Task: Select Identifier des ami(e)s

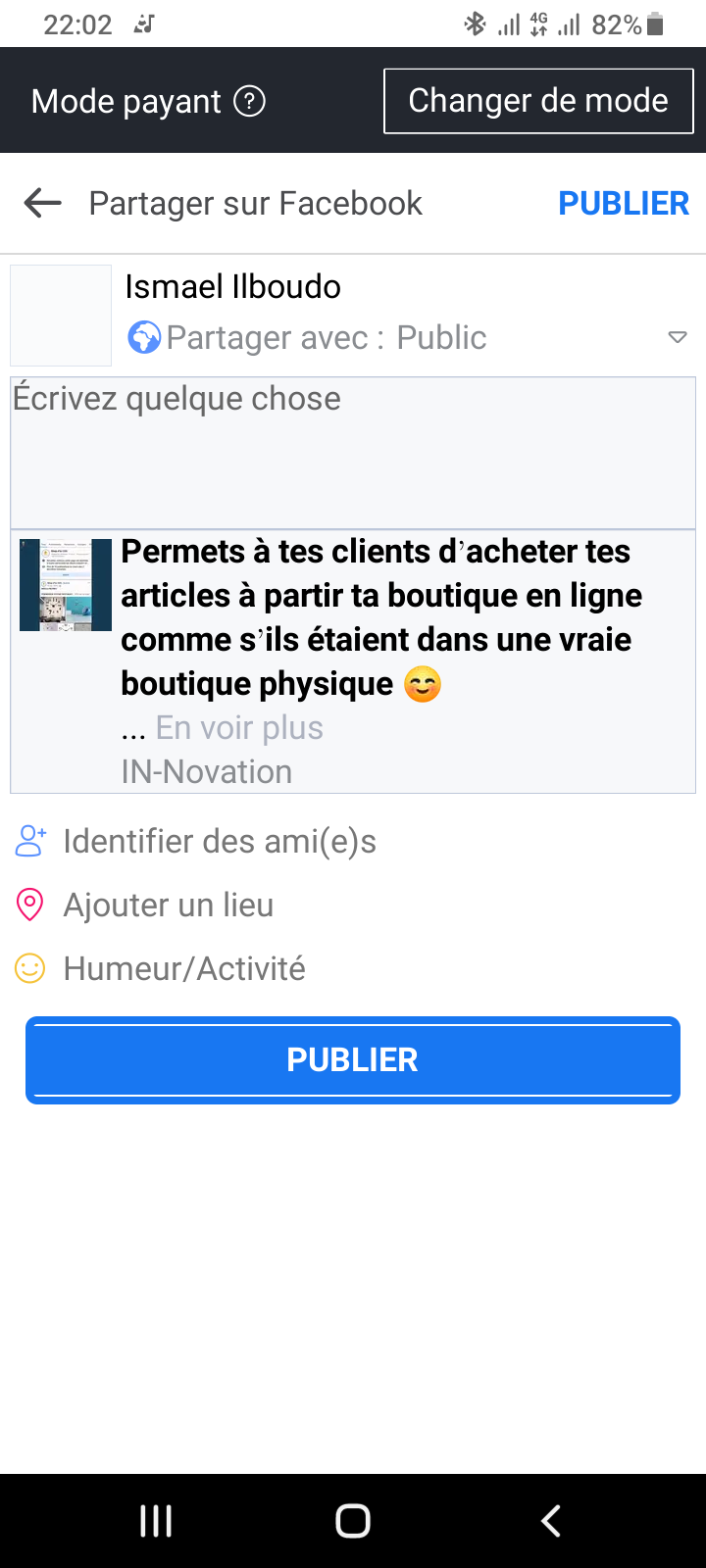Action: [x=220, y=842]
